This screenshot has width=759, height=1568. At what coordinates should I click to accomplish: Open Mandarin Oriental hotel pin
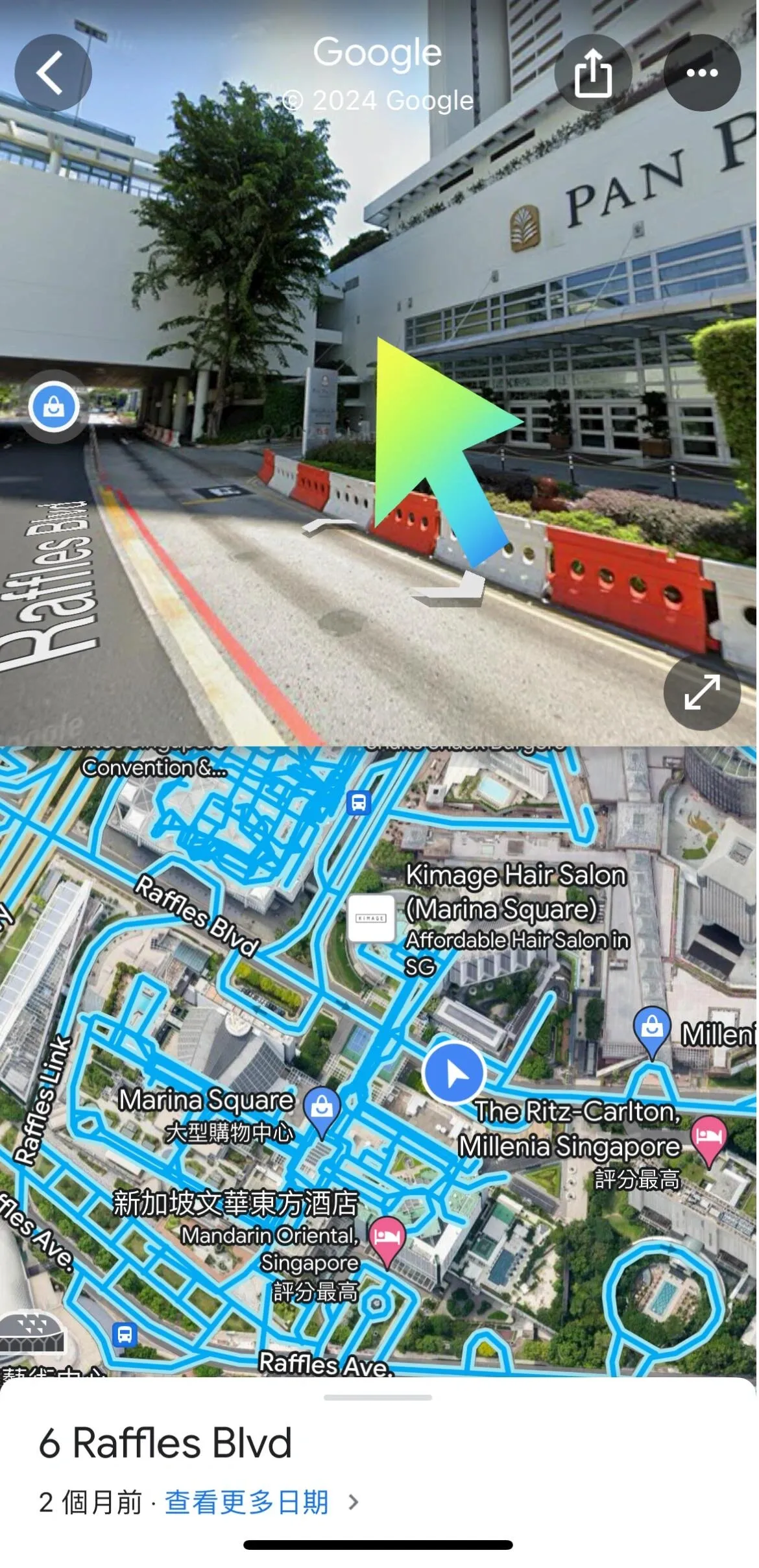(387, 1236)
